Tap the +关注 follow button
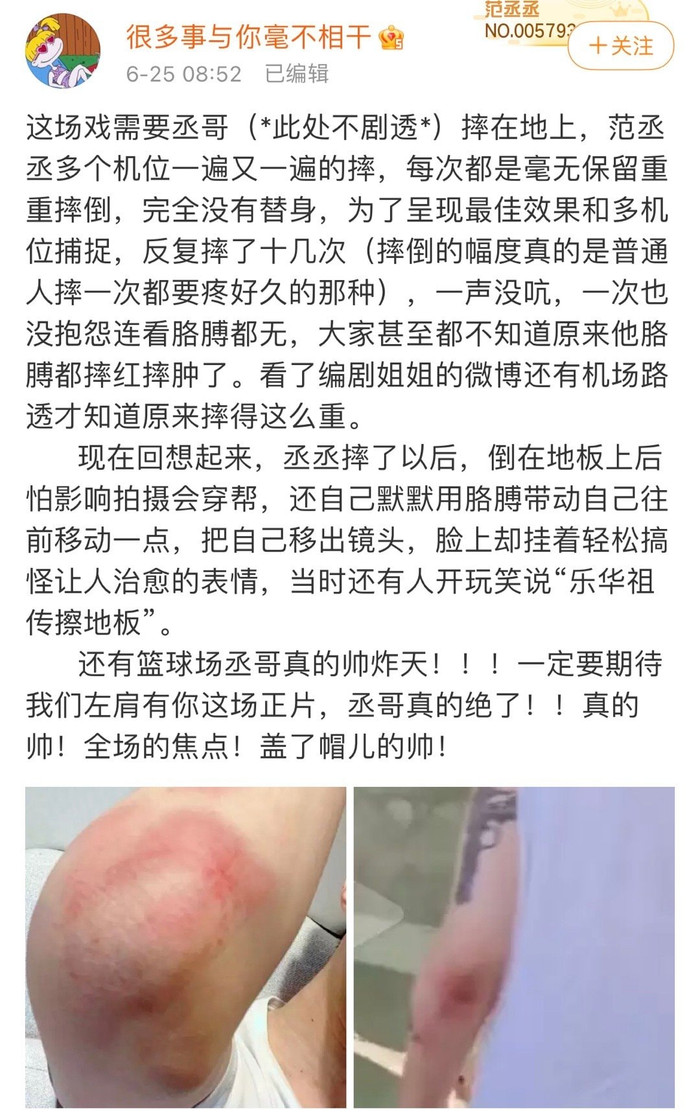 (620, 46)
